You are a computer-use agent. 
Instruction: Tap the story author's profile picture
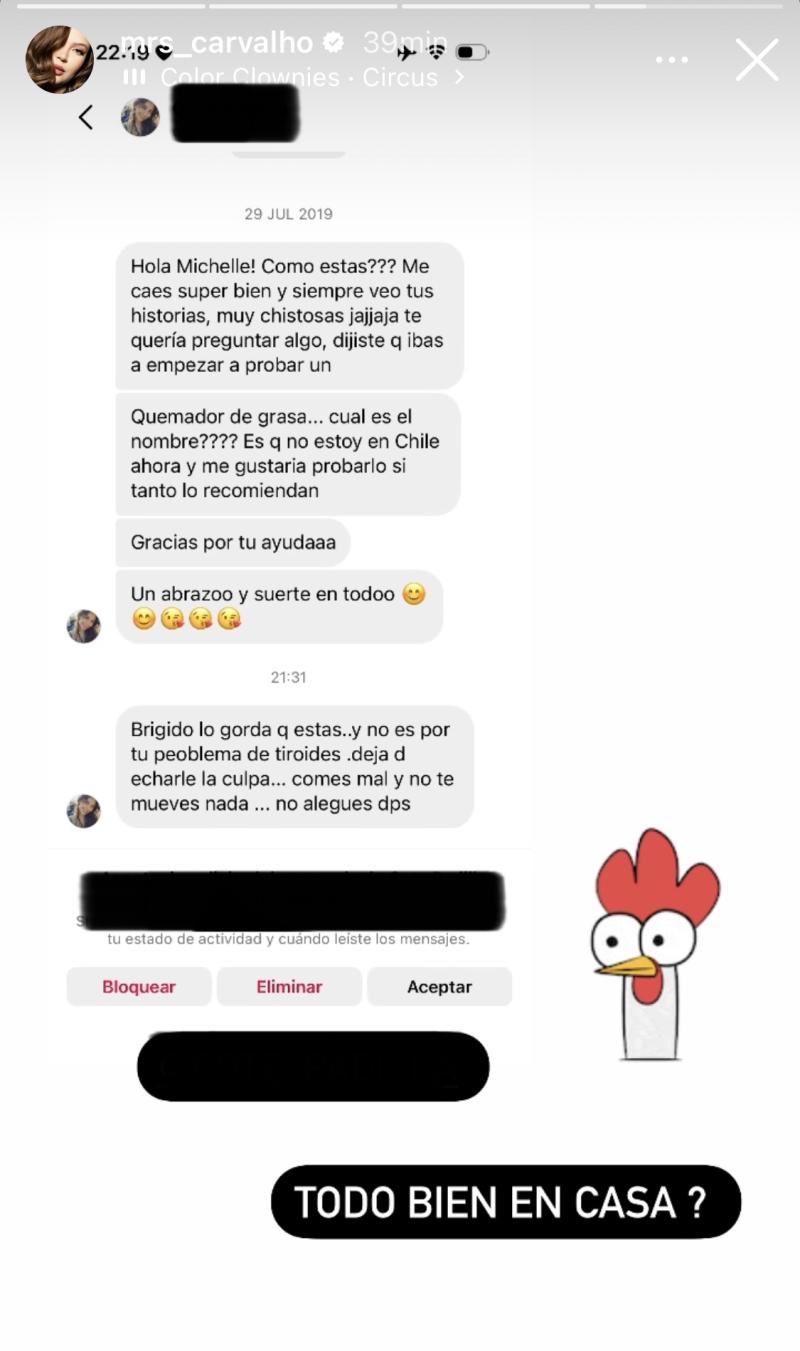coord(60,59)
